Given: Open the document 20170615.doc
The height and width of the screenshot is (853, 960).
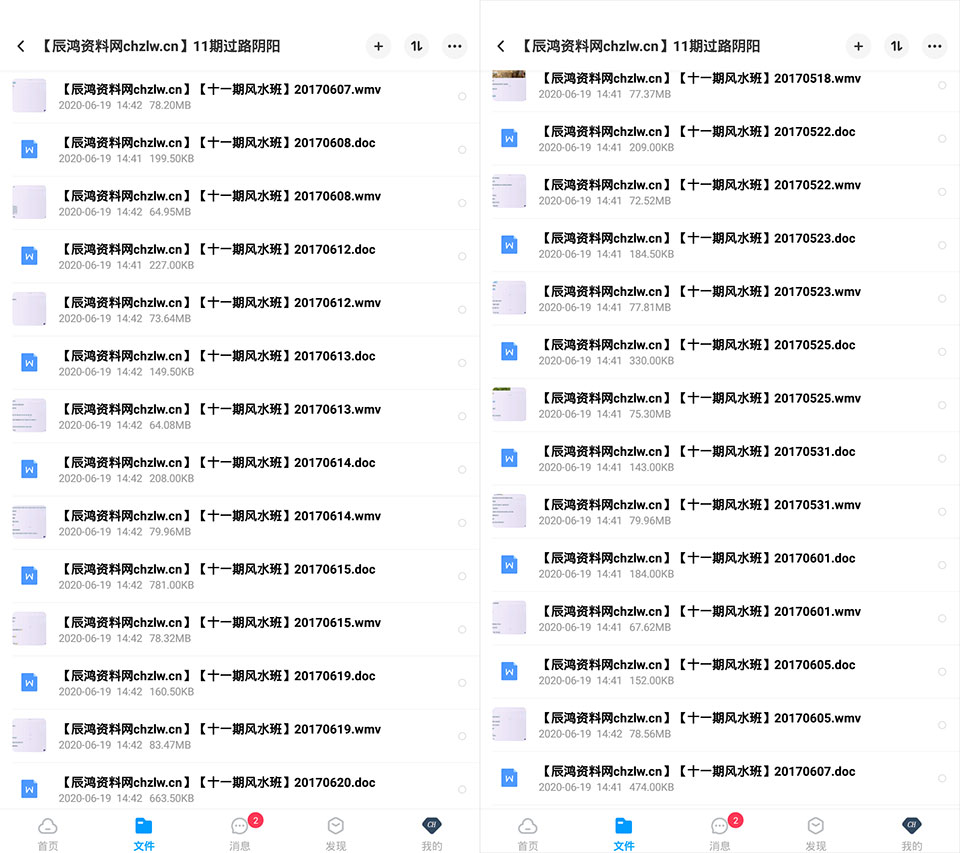Looking at the screenshot, I should coord(240,576).
